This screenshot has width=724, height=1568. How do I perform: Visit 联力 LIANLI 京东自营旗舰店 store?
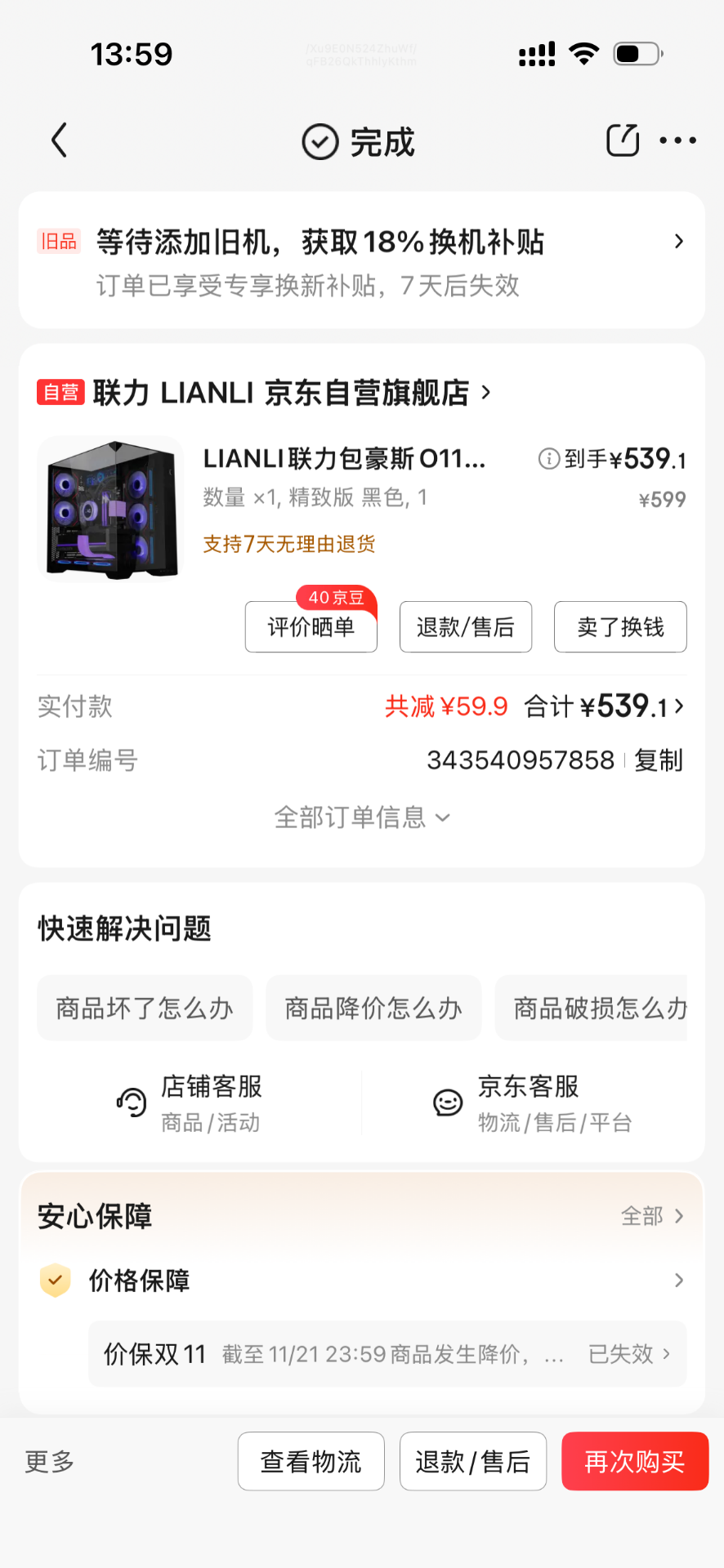(281, 393)
